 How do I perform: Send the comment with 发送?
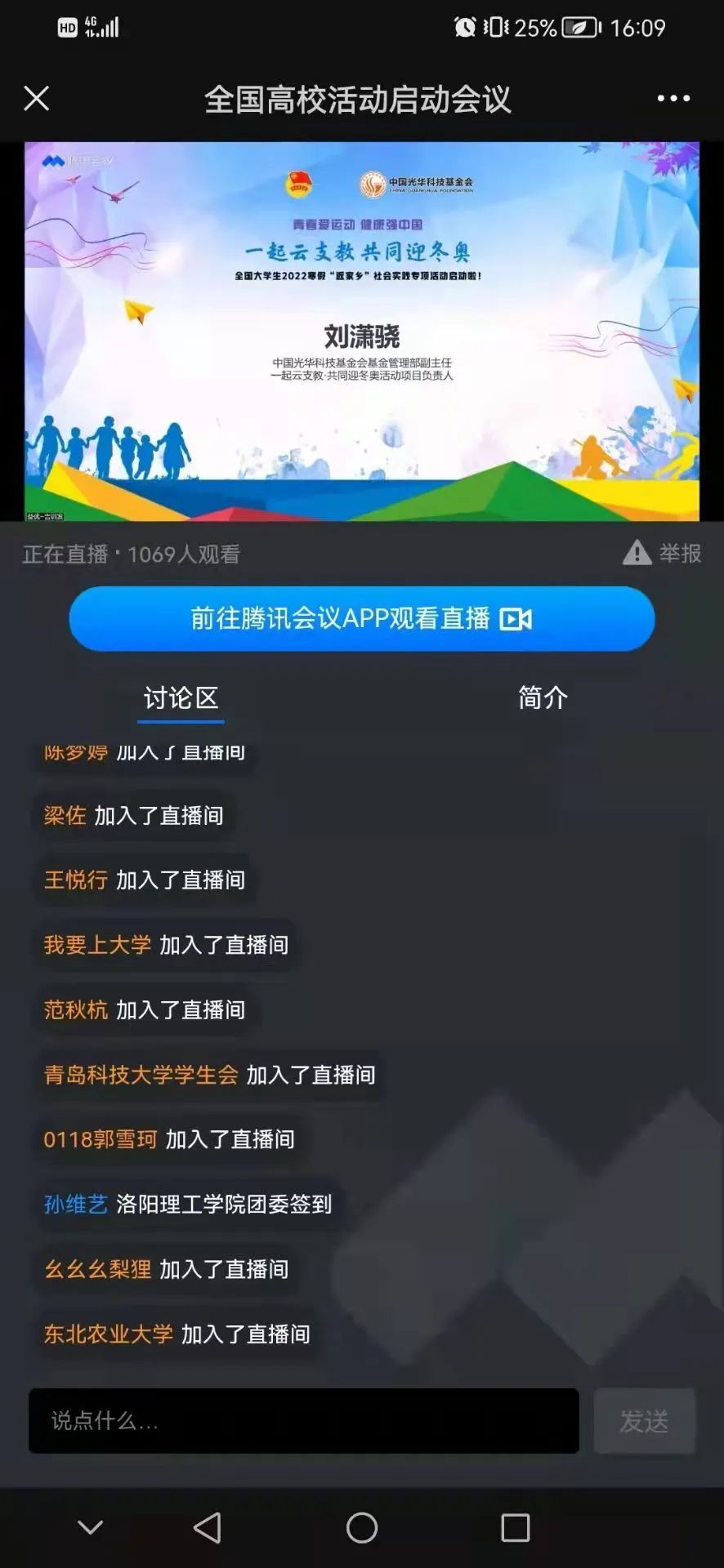(x=644, y=1420)
